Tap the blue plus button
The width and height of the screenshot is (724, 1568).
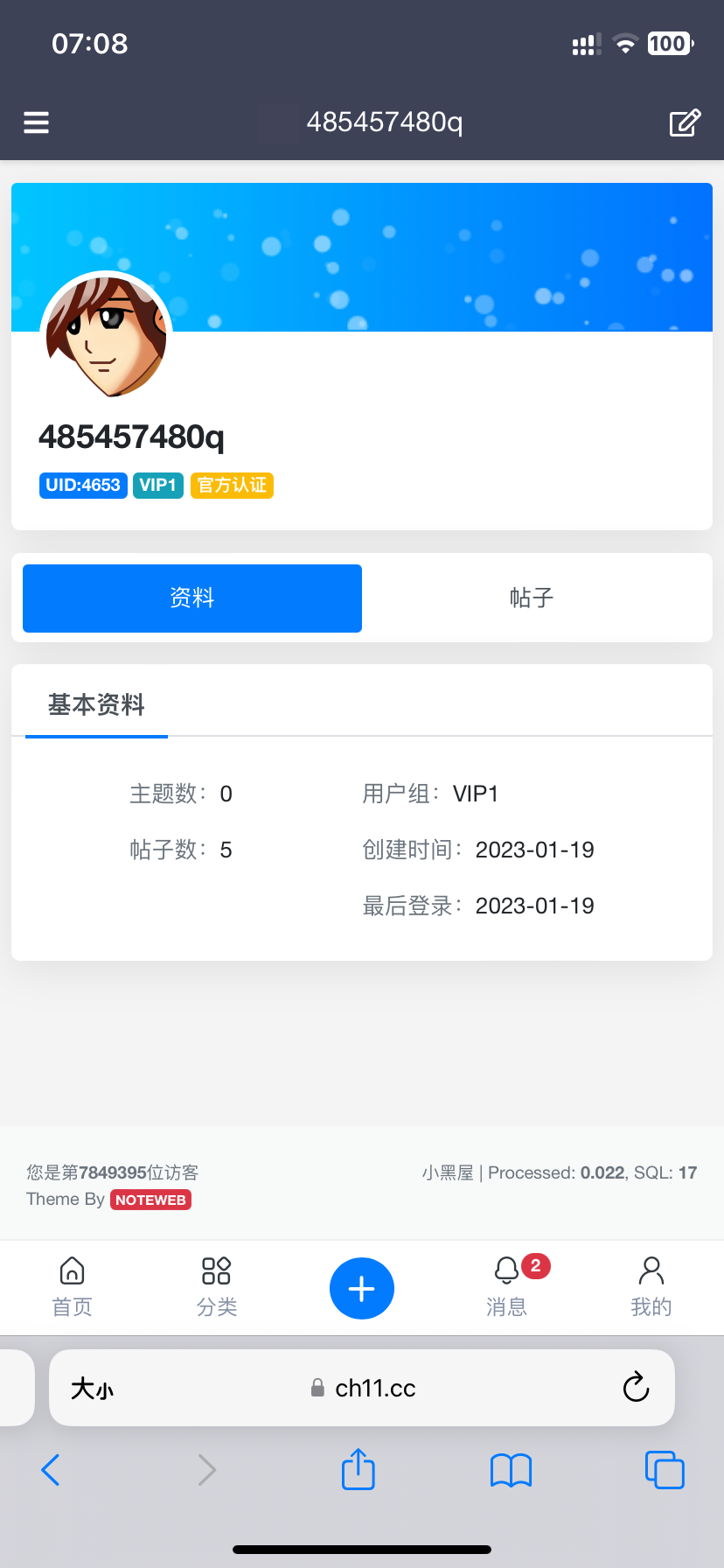(x=362, y=1289)
